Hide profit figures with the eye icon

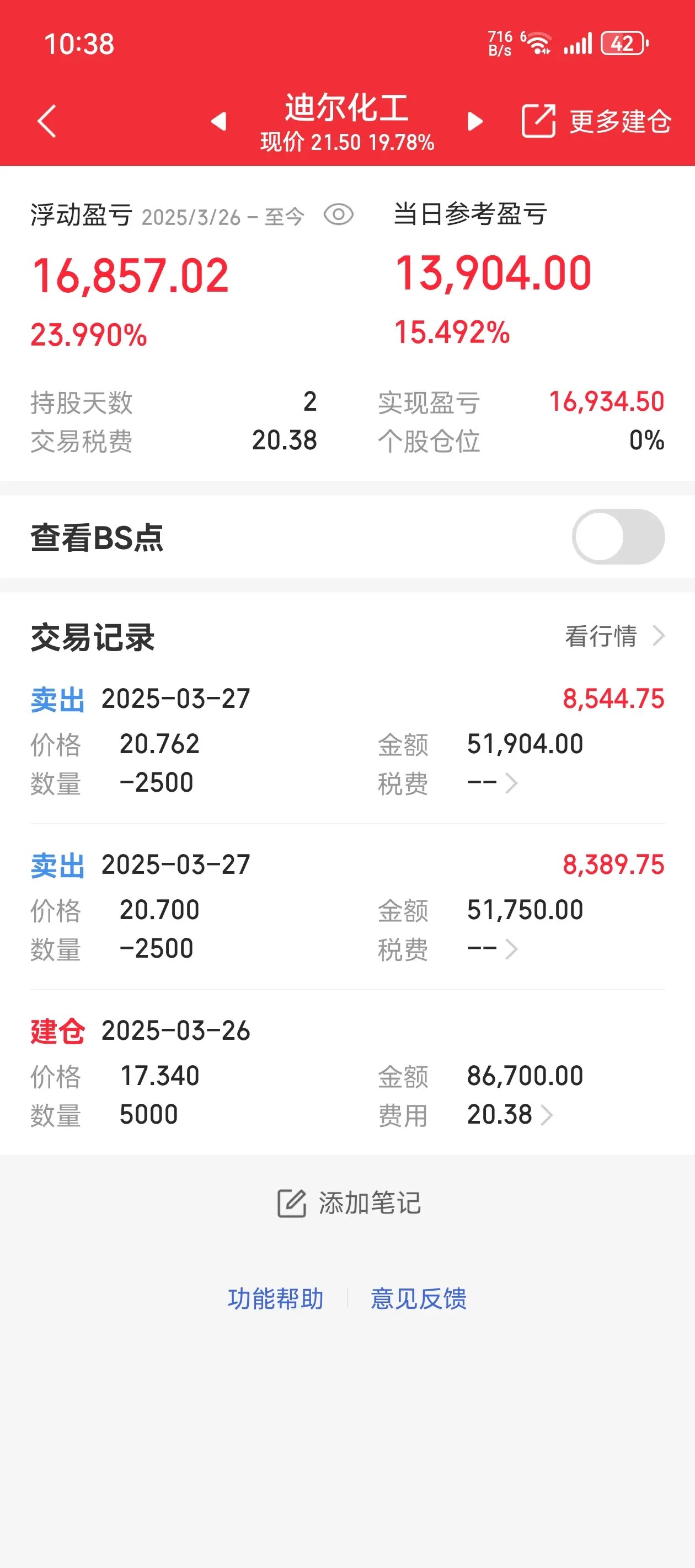click(339, 215)
